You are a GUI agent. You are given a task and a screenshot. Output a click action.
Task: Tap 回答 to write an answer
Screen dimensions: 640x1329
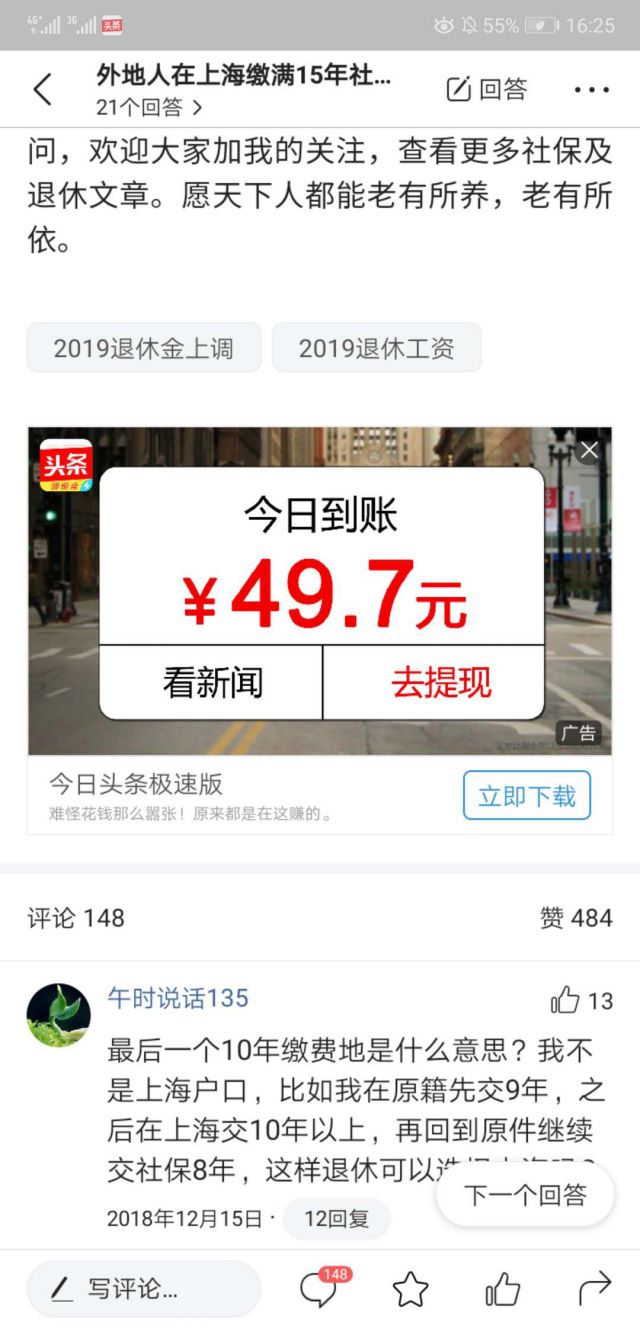coord(486,89)
